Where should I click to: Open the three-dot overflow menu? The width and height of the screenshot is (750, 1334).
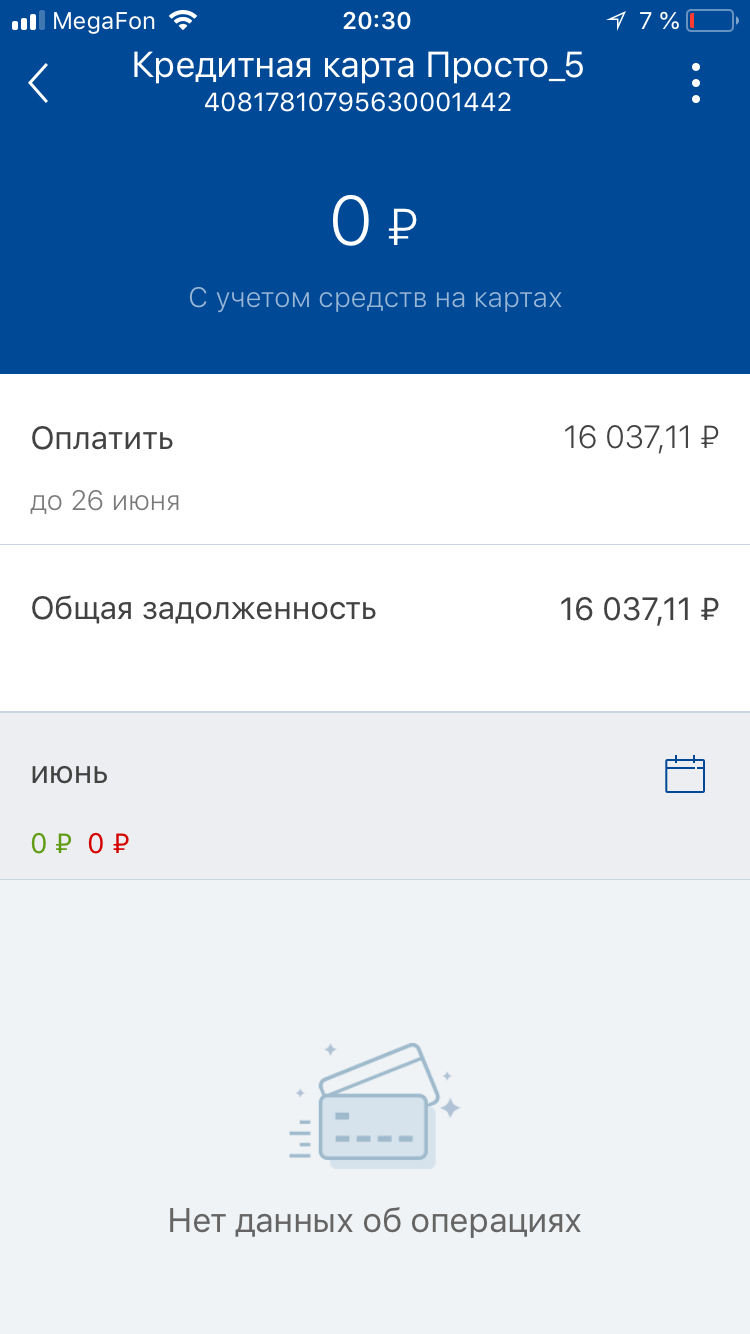click(696, 84)
